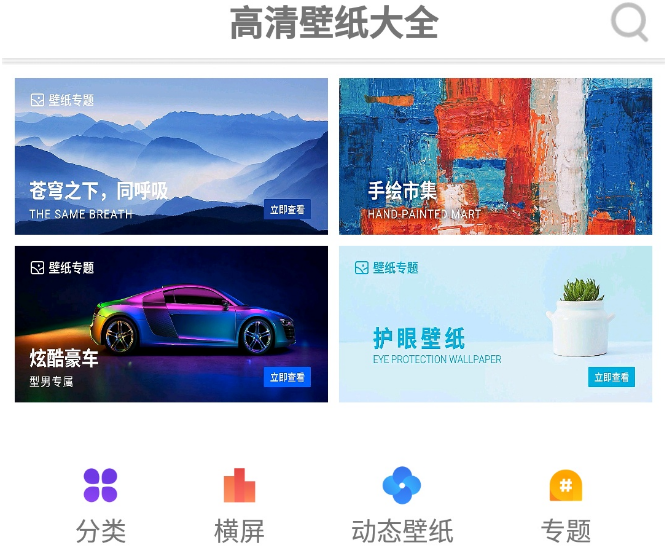Select the 专题 section

(566, 506)
